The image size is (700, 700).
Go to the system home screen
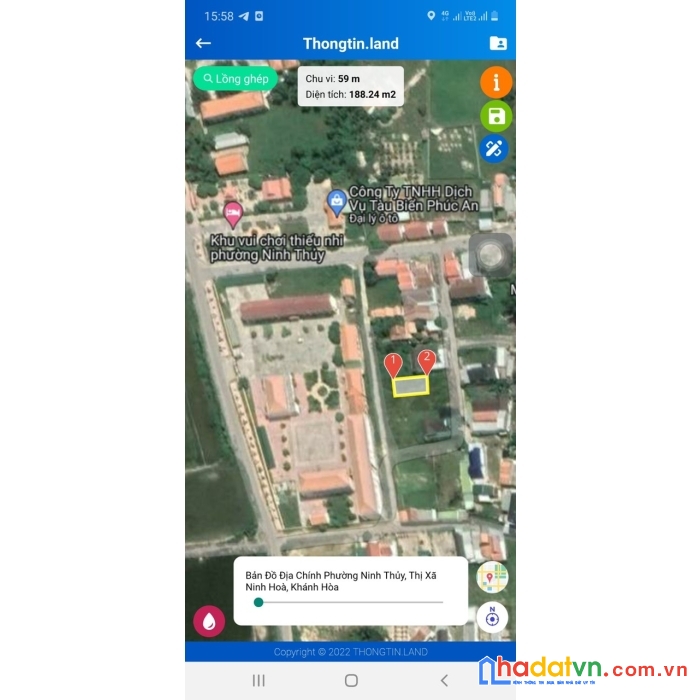tap(351, 680)
